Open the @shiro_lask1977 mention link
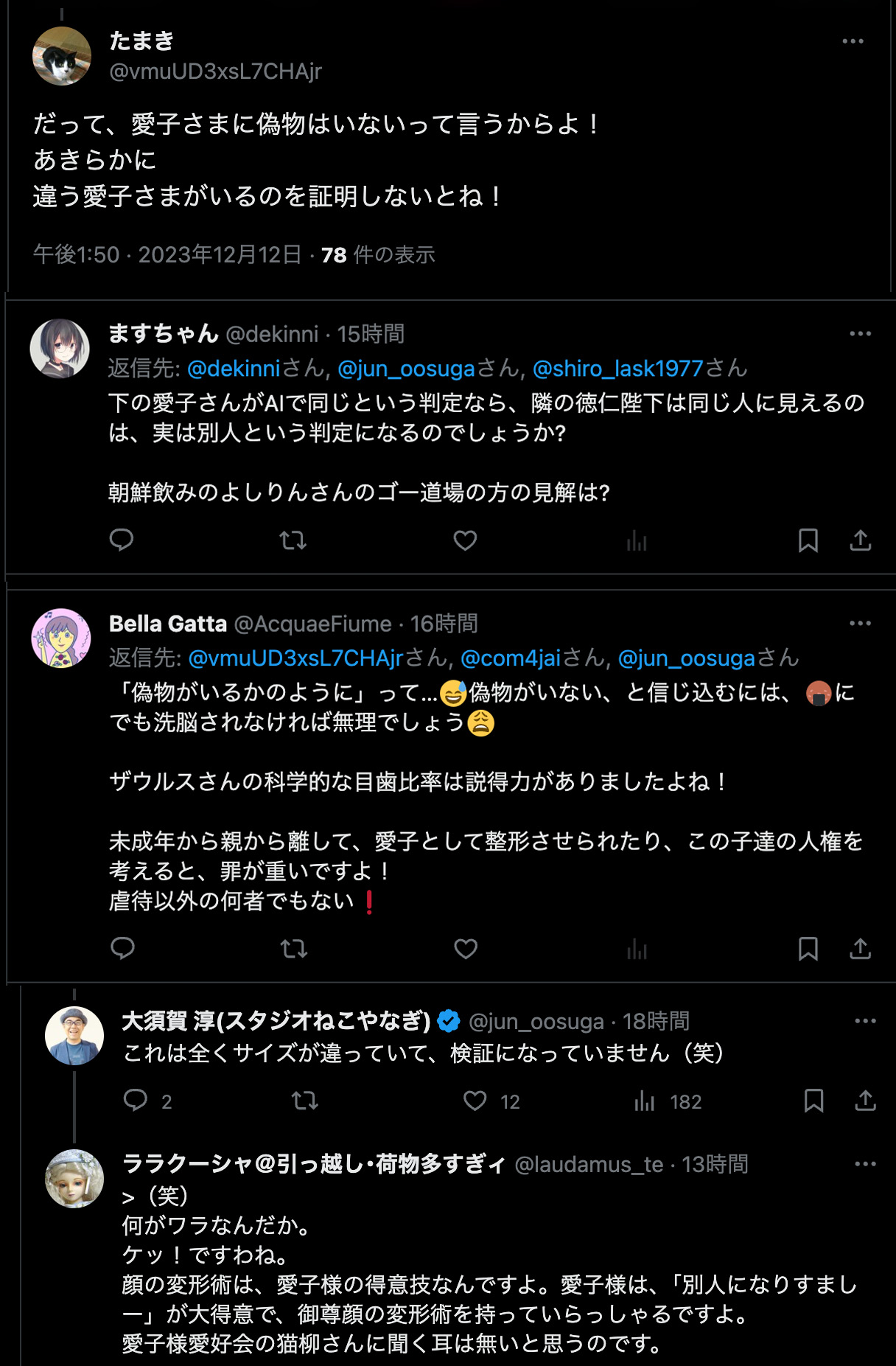The height and width of the screenshot is (1366, 896). click(x=617, y=369)
